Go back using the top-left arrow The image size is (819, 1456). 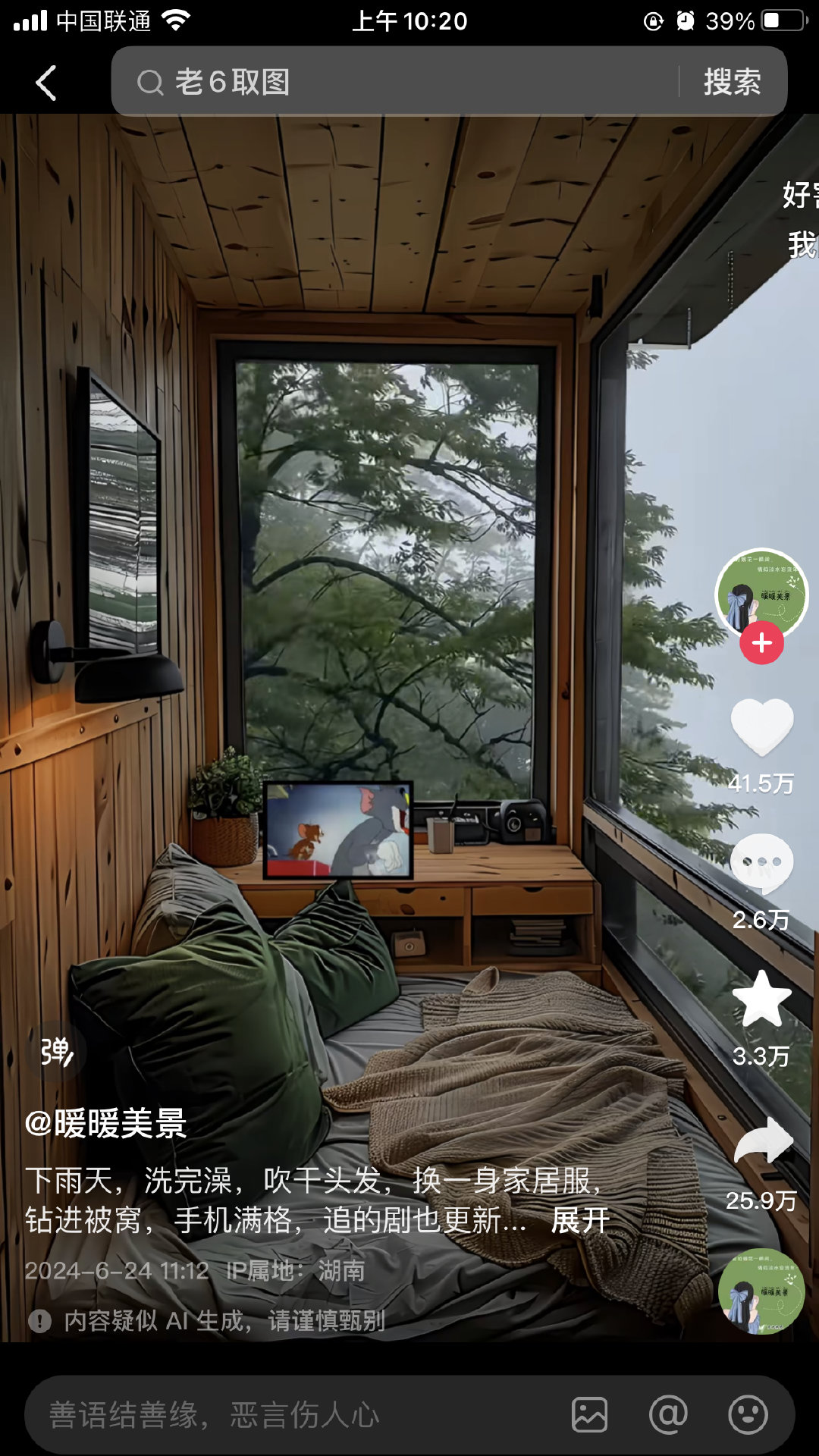point(46,83)
